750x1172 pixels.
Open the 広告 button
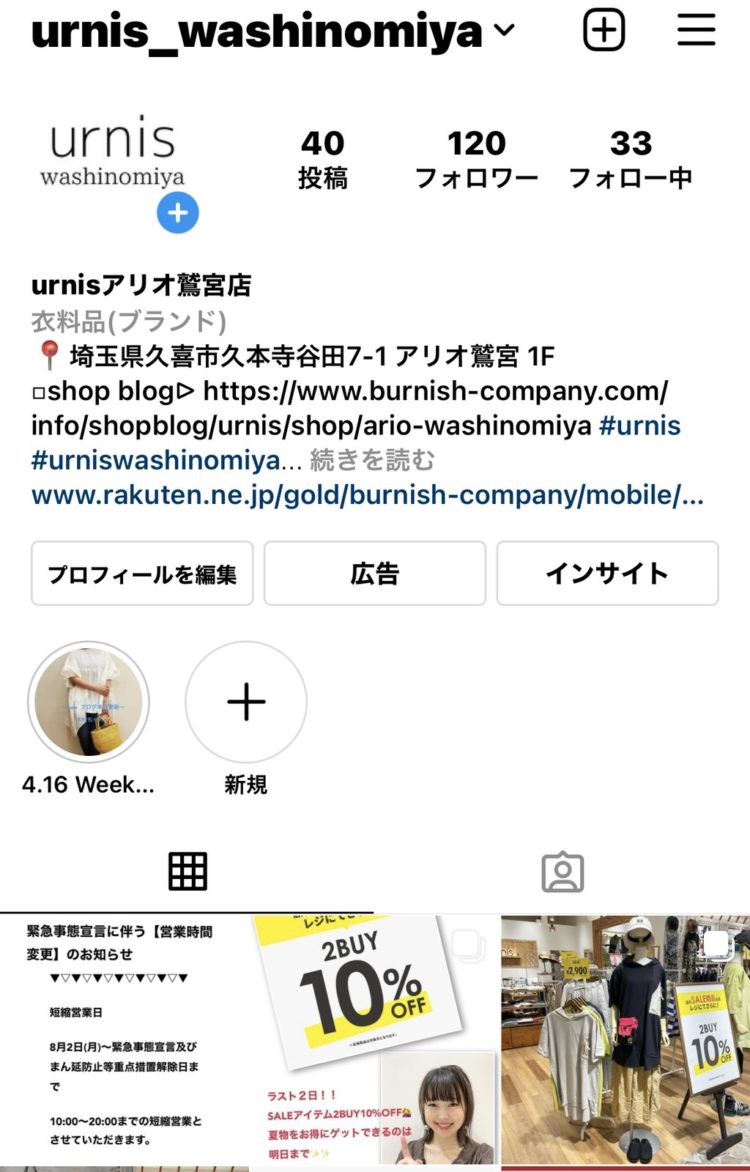(x=374, y=574)
